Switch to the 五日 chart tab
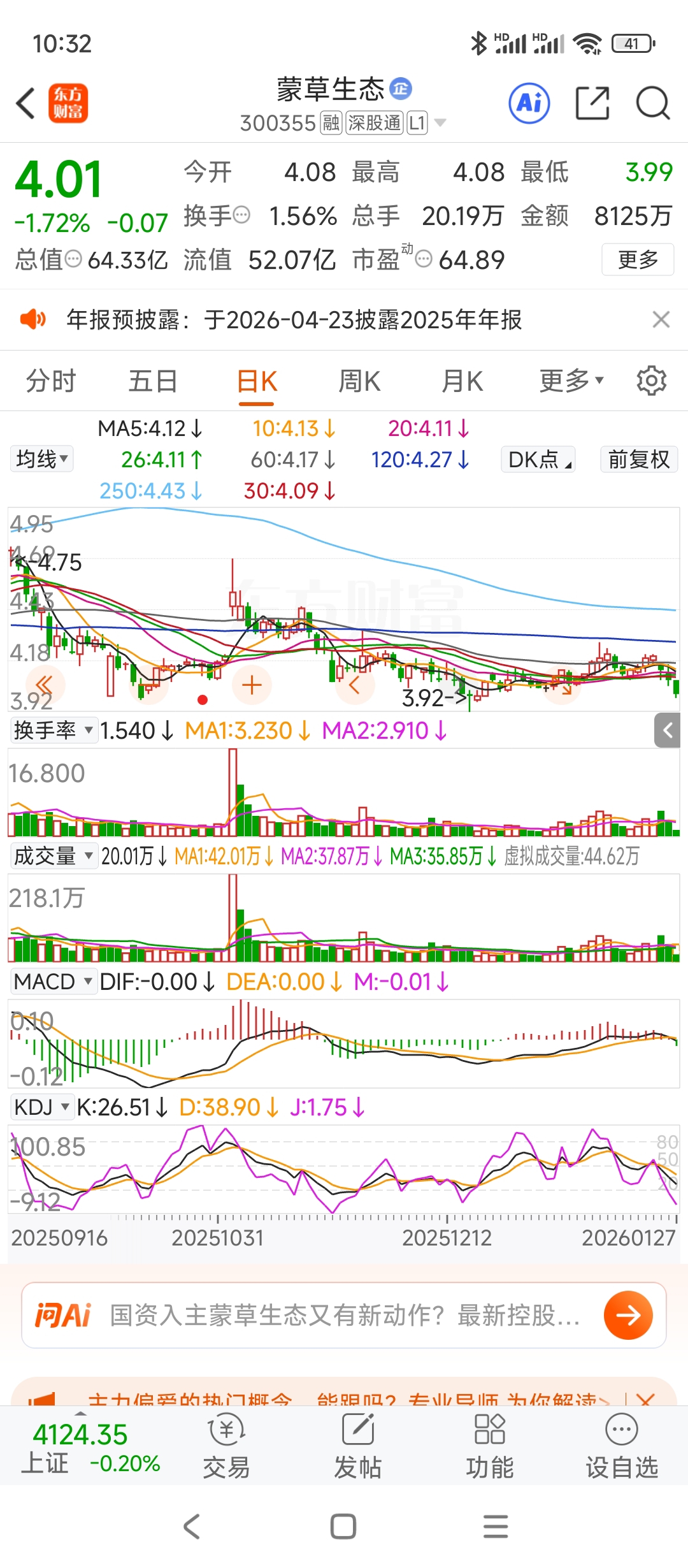688x1568 pixels. (153, 381)
